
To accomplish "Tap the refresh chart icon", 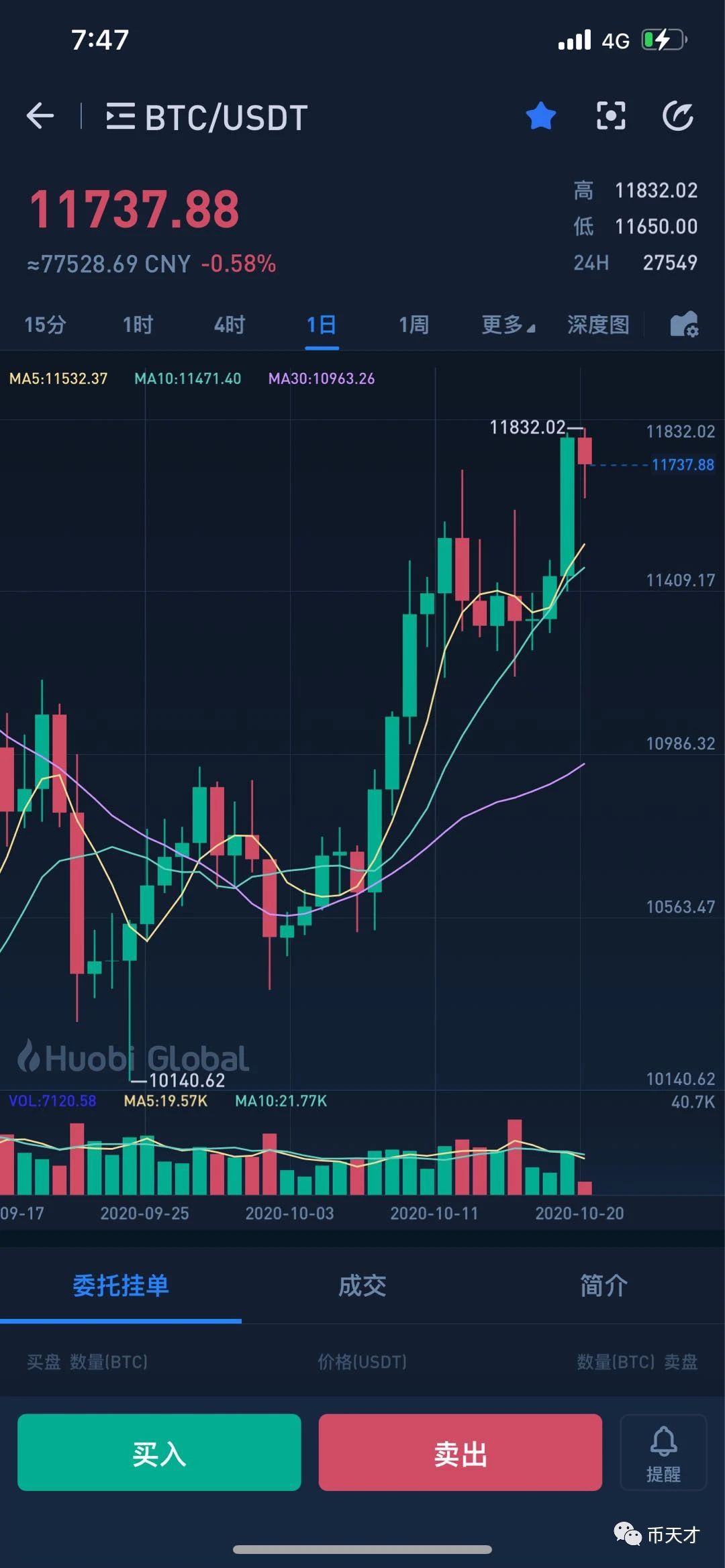I will coord(678,116).
